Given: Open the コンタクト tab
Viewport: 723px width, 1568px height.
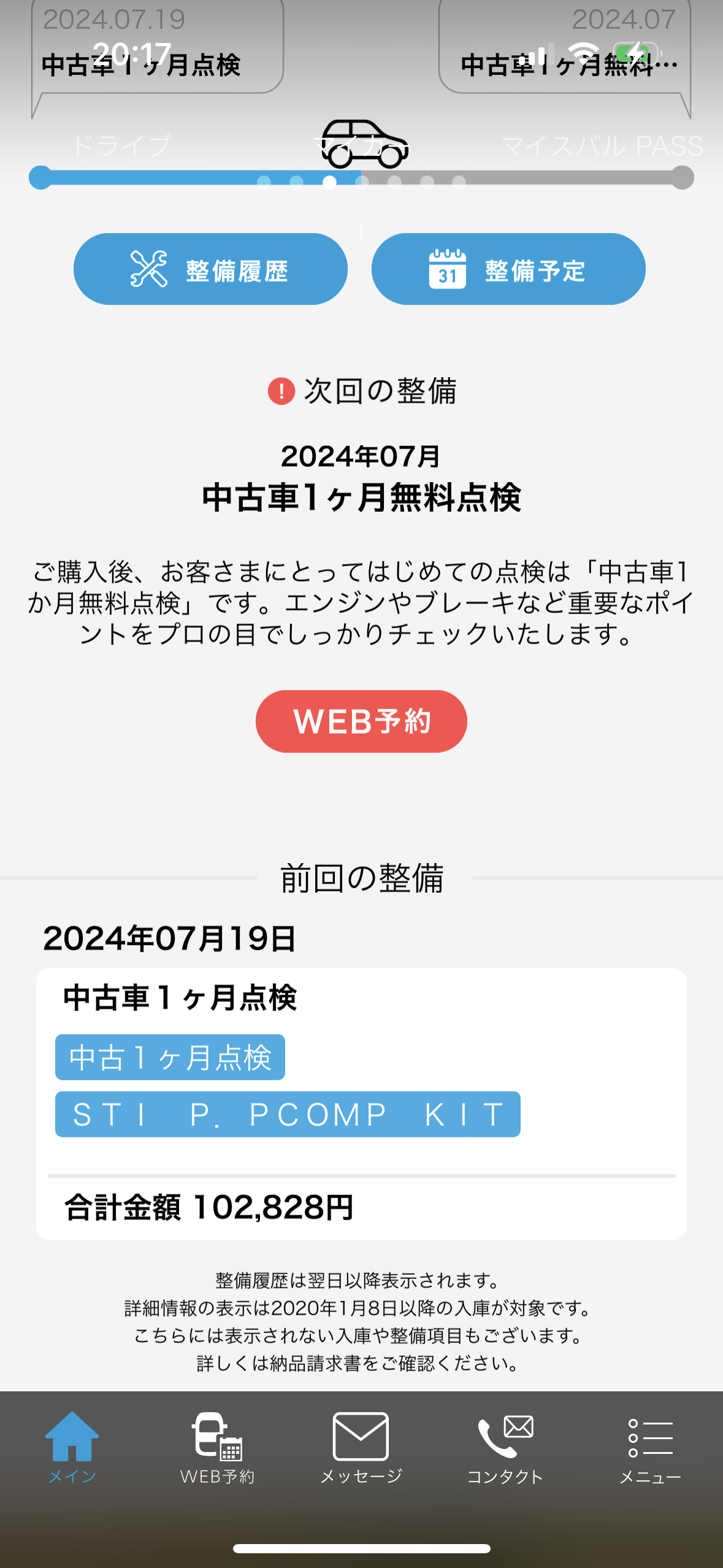Looking at the screenshot, I should tap(505, 1448).
